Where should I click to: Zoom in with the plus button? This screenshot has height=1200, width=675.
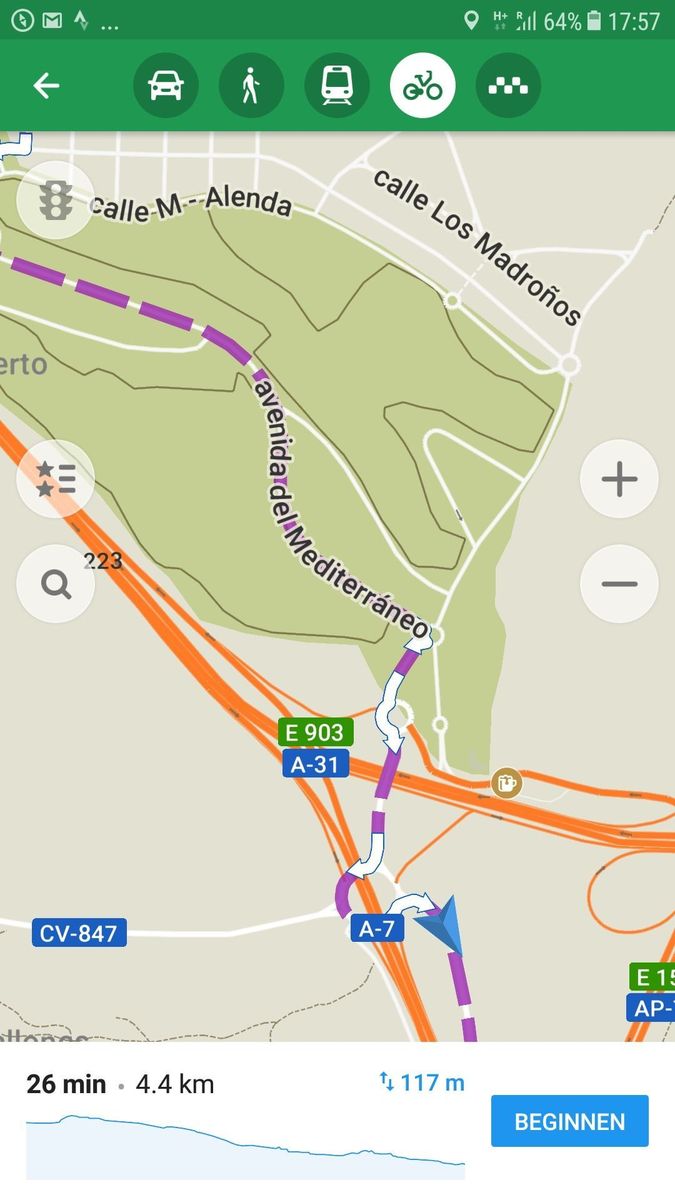pos(619,479)
